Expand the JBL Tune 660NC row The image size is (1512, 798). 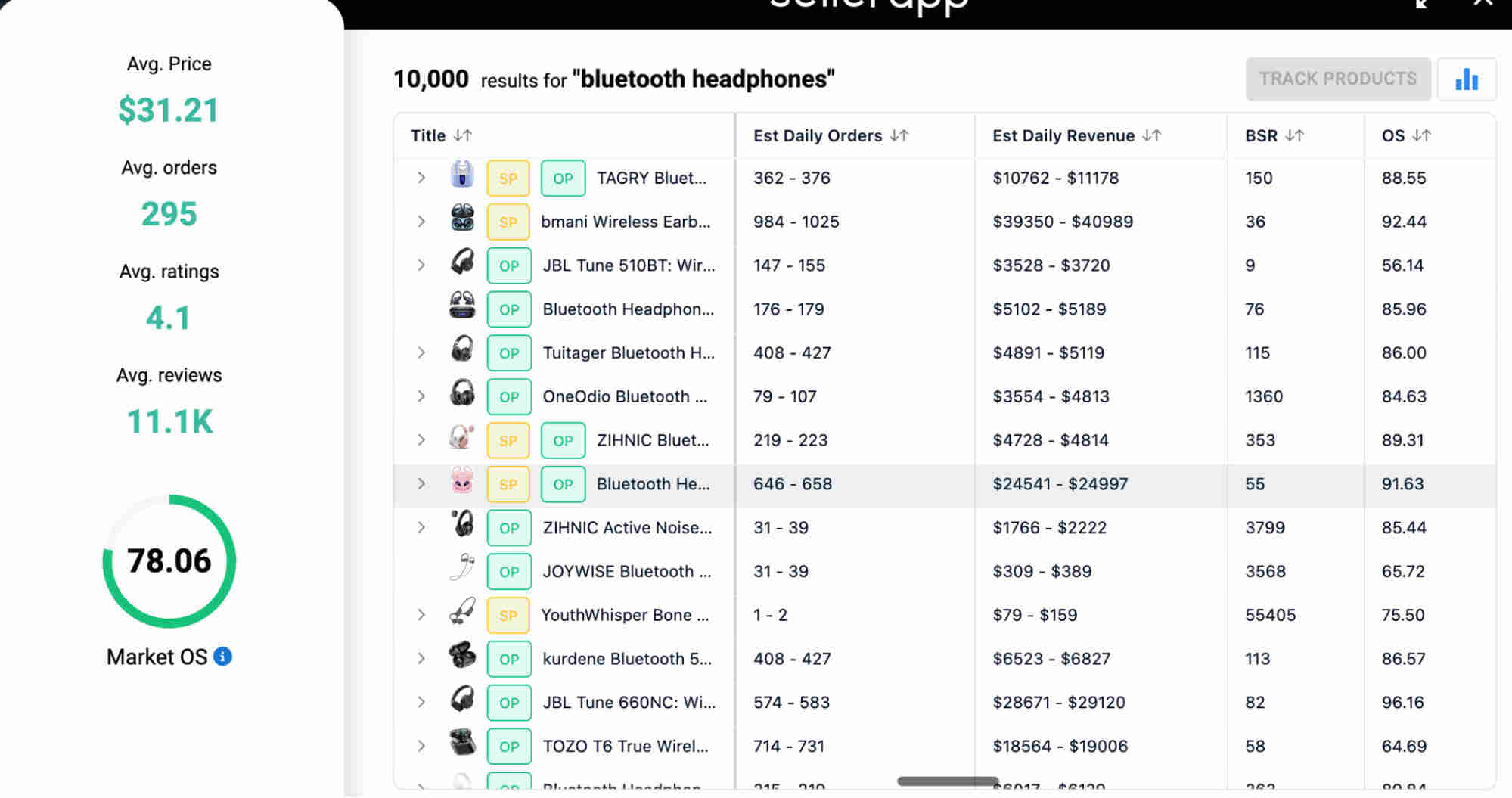pos(421,702)
